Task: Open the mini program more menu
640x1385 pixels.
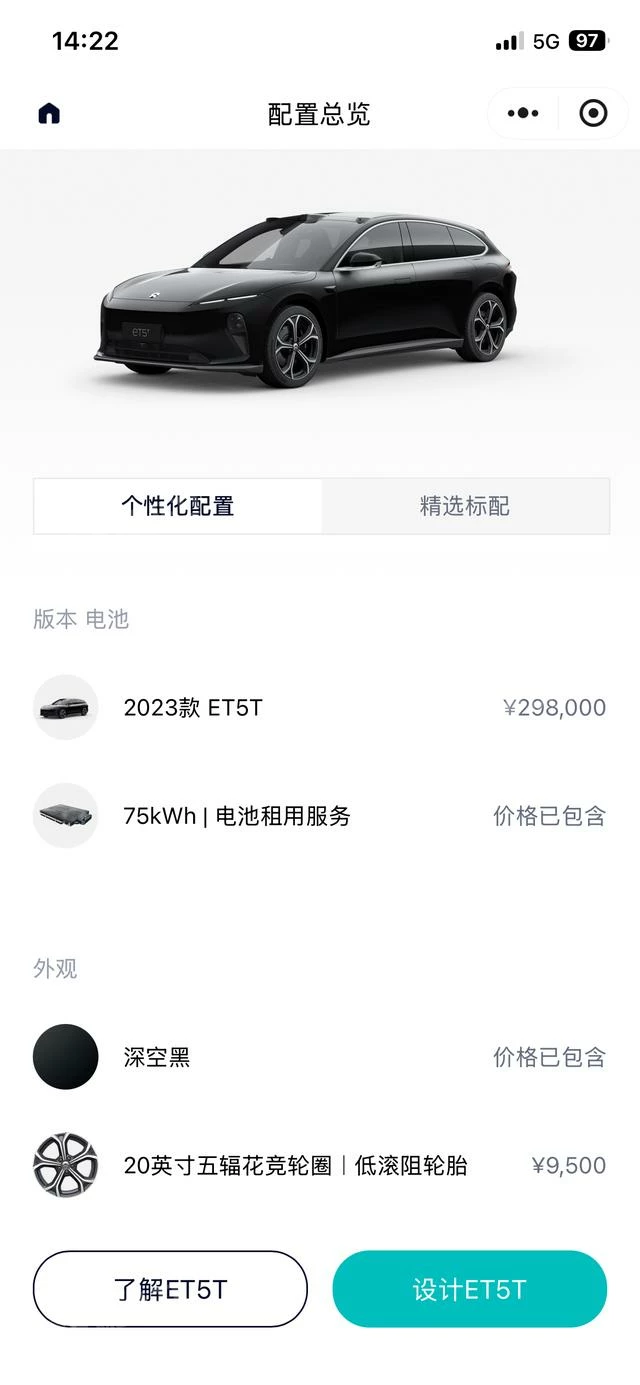Action: 523,114
